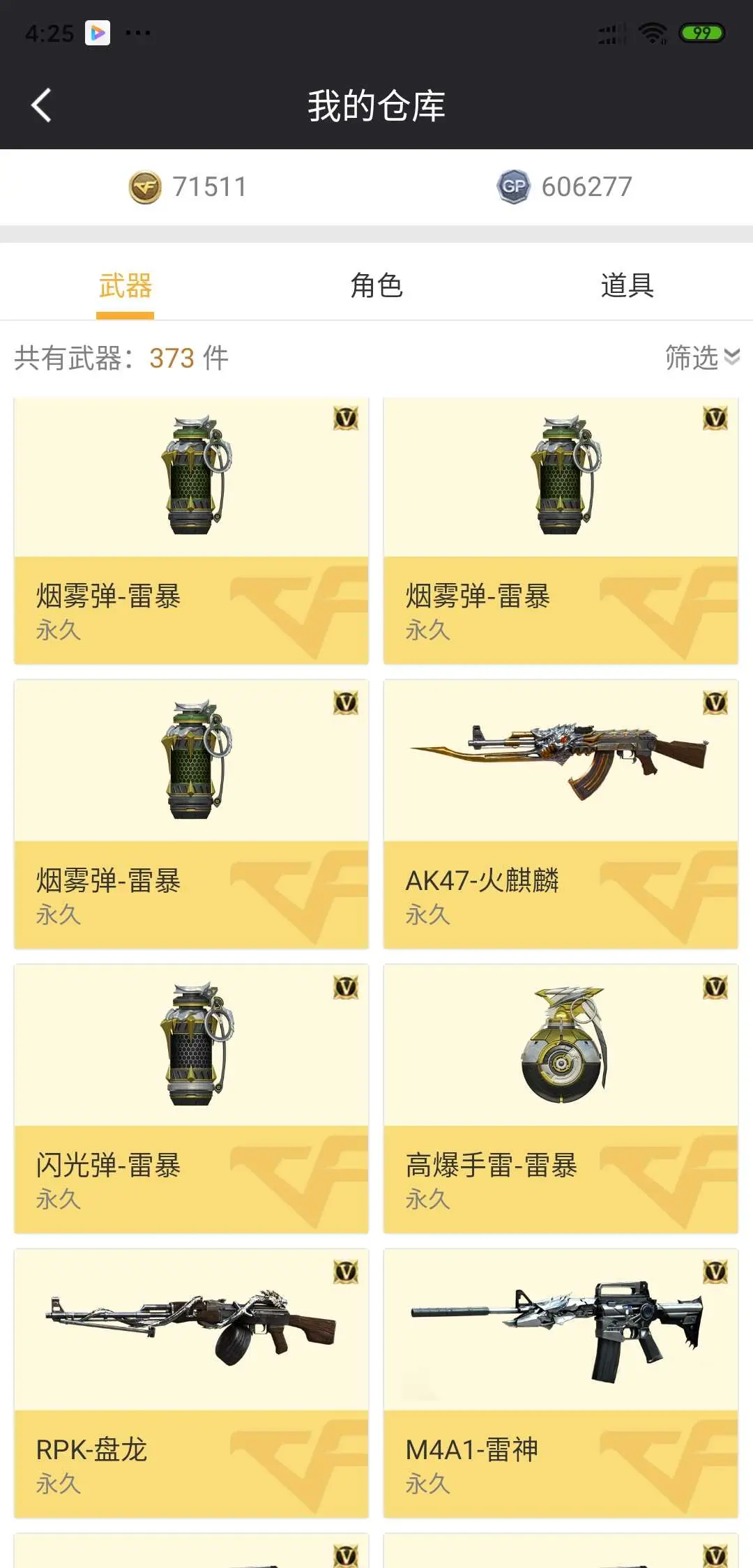The width and height of the screenshot is (753, 1568).
Task: Open the RPK-盘龙 weapon card
Action: coord(191,1383)
